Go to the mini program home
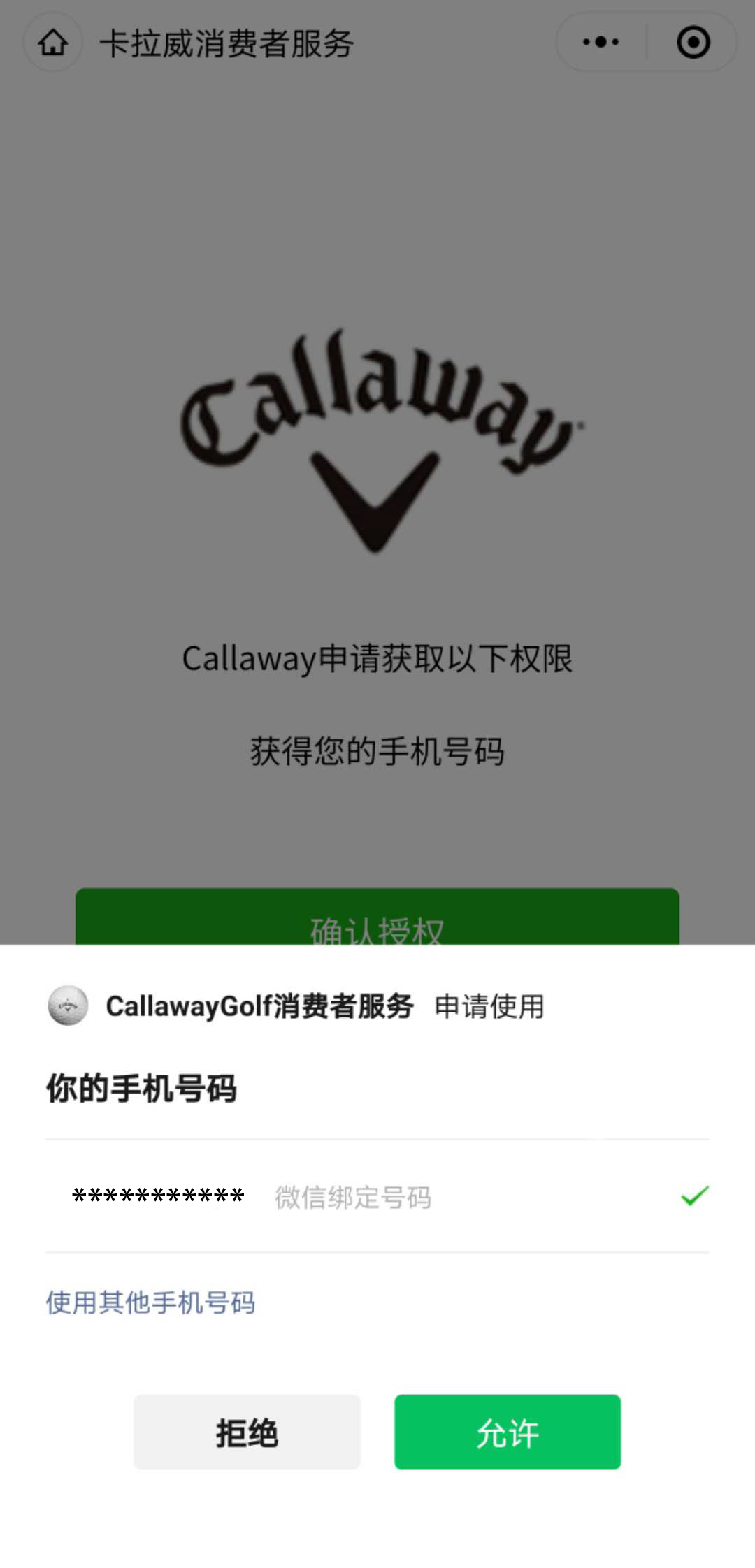This screenshot has height=1568, width=755. click(53, 42)
